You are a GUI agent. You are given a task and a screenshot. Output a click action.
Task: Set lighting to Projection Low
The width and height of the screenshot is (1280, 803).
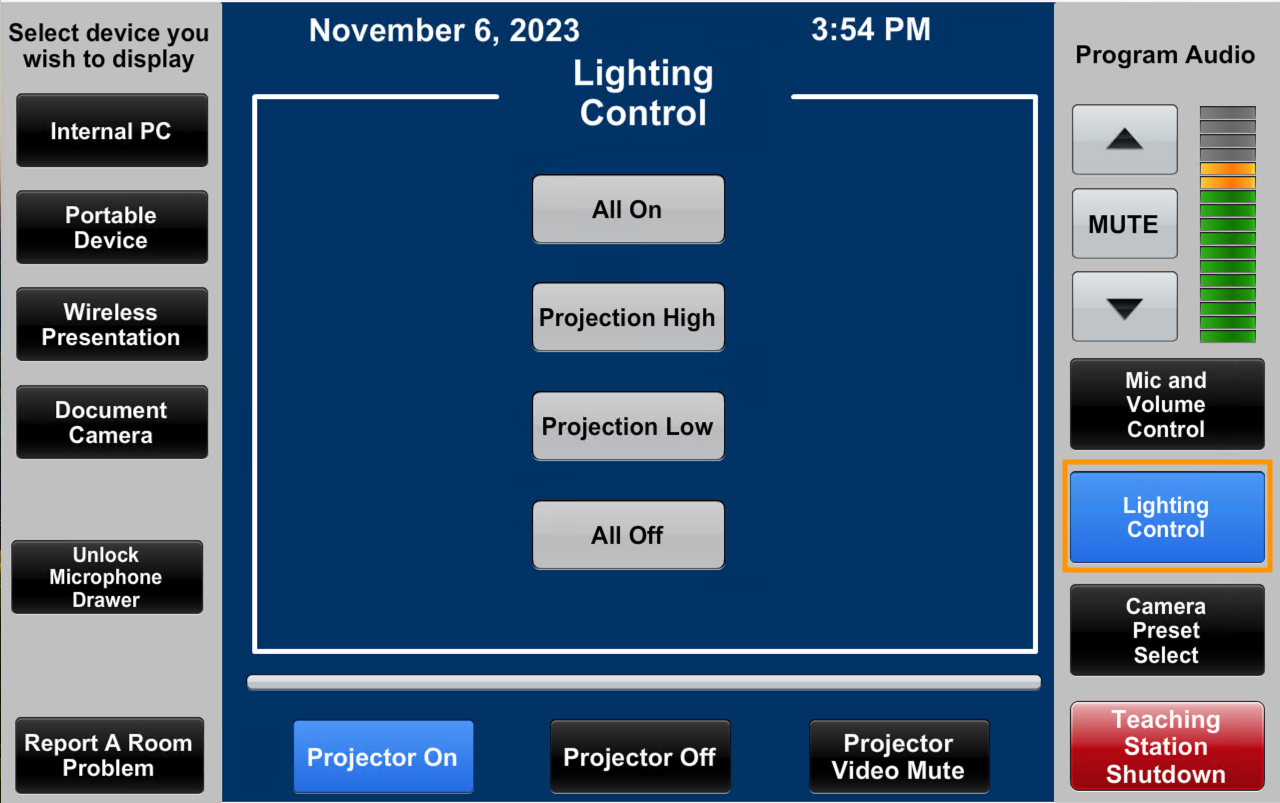coord(627,427)
